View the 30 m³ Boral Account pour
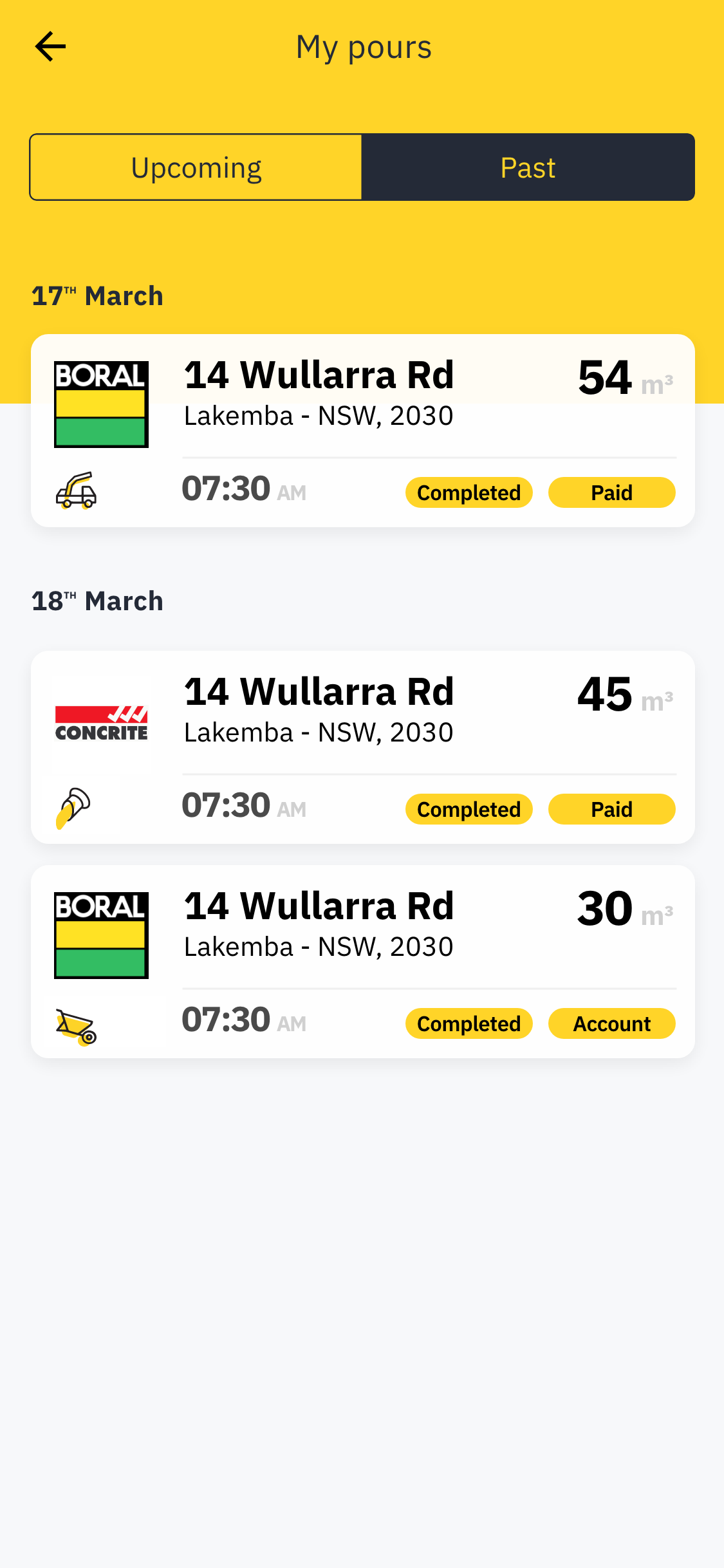Screen dimensions: 724x1568 click(362, 961)
